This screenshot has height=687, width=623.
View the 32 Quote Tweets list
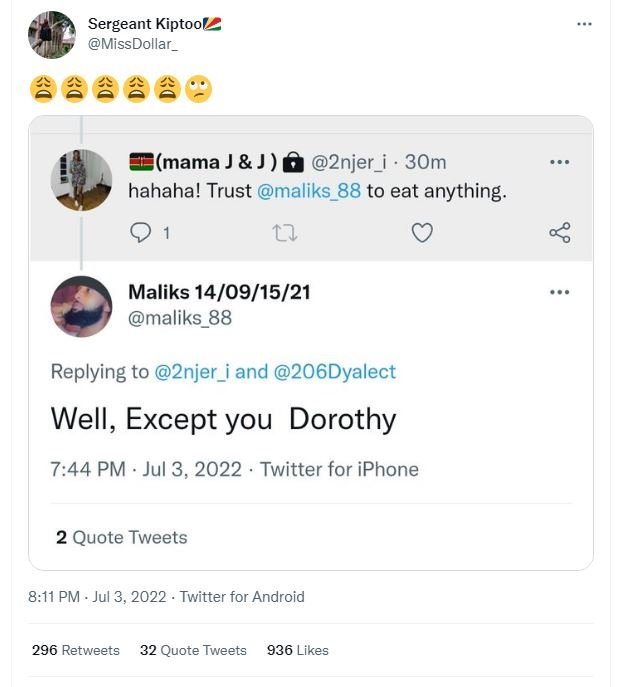[x=193, y=650]
